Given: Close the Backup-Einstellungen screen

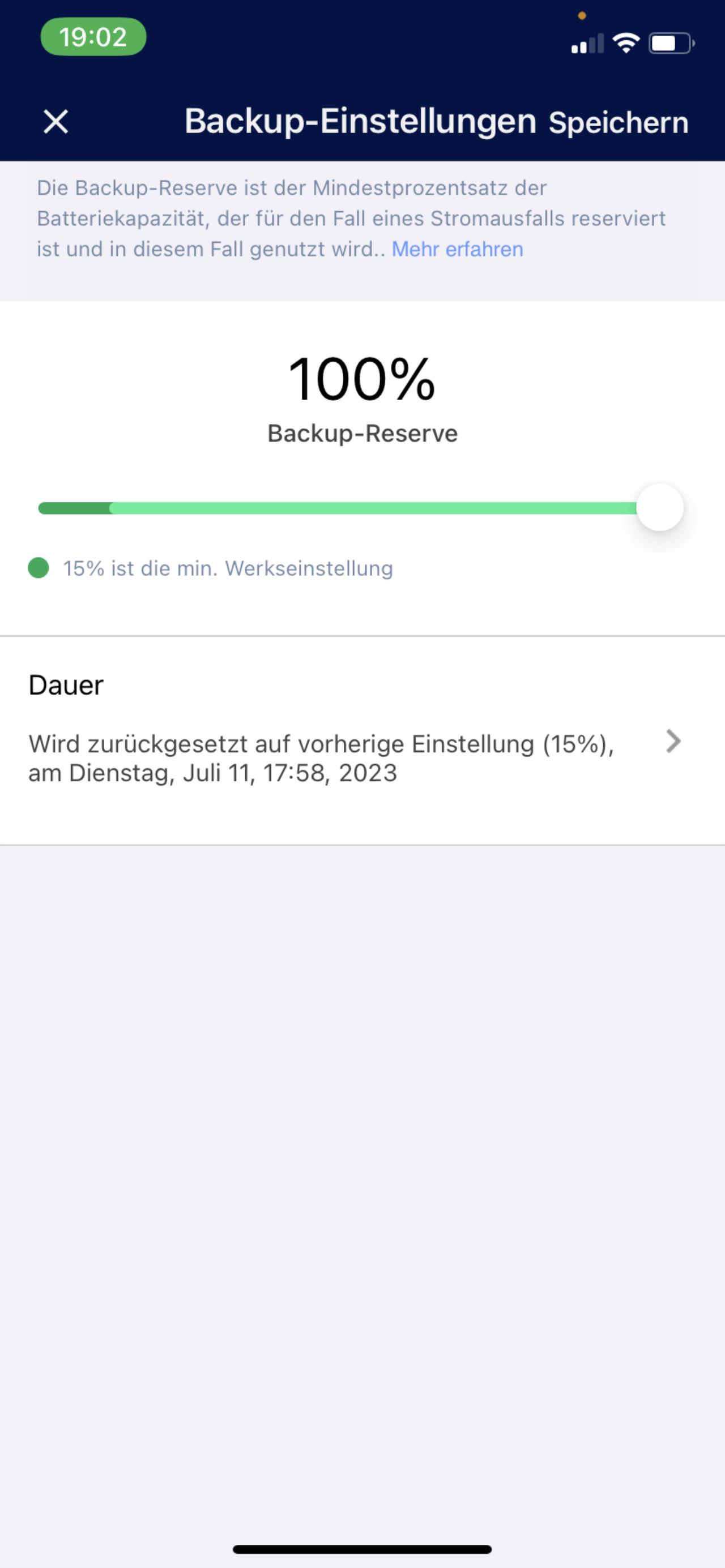Looking at the screenshot, I should (x=56, y=122).
